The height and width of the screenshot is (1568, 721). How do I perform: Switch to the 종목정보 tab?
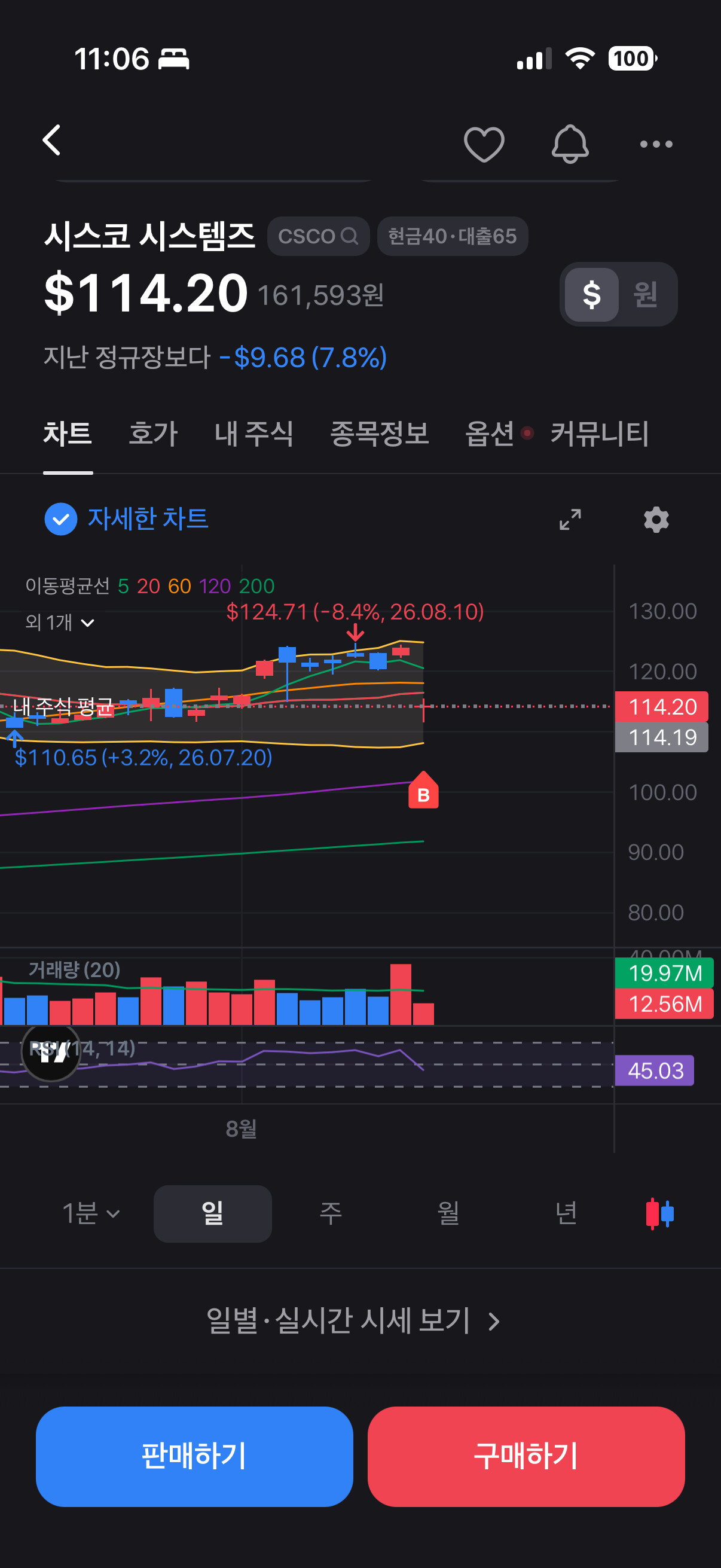(379, 434)
